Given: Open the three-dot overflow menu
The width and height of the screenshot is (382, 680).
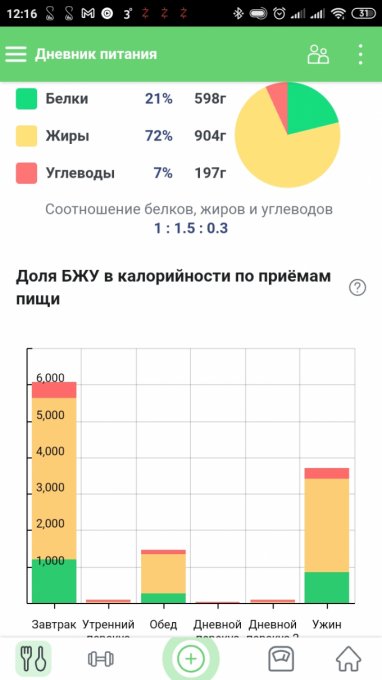Looking at the screenshot, I should click(x=360, y=55).
